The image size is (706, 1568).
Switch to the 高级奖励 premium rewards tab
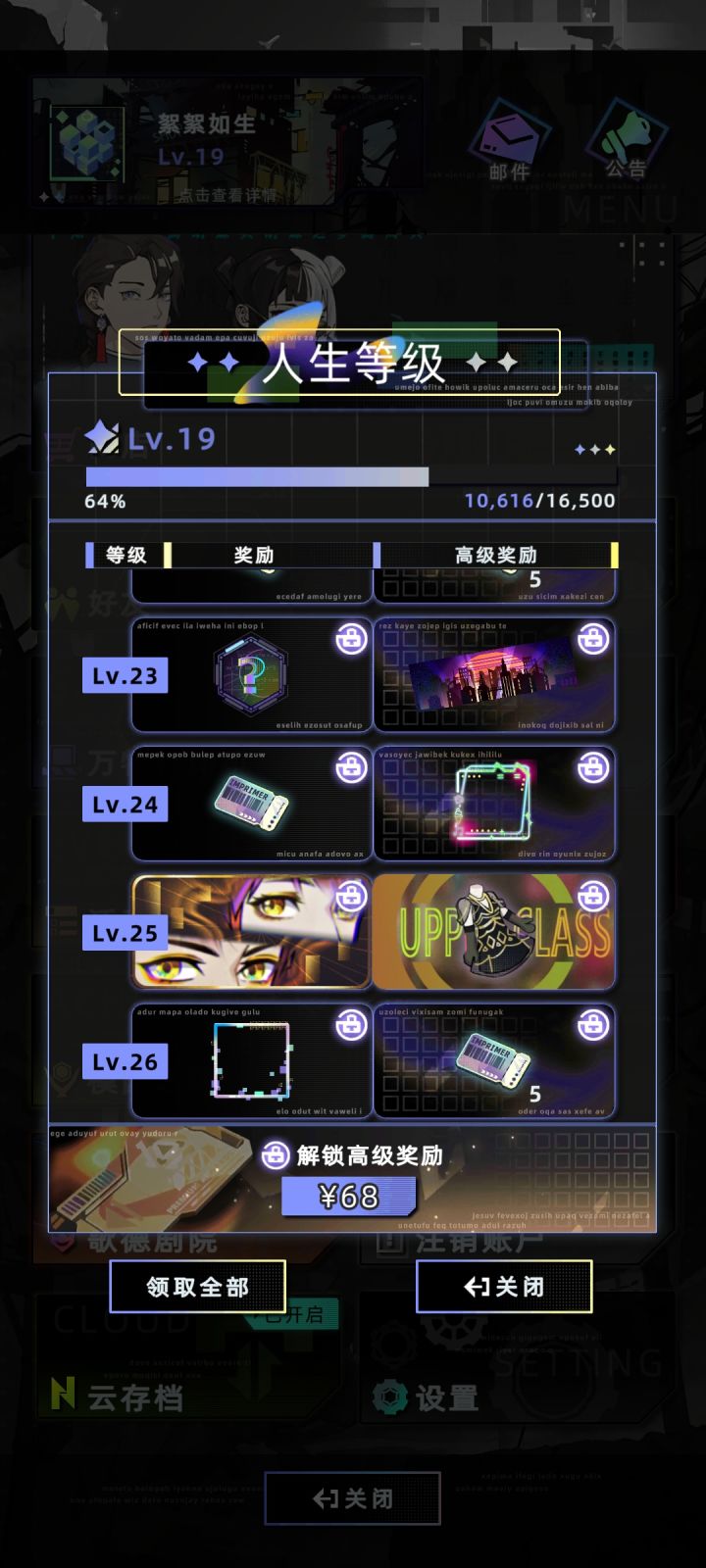493,555
